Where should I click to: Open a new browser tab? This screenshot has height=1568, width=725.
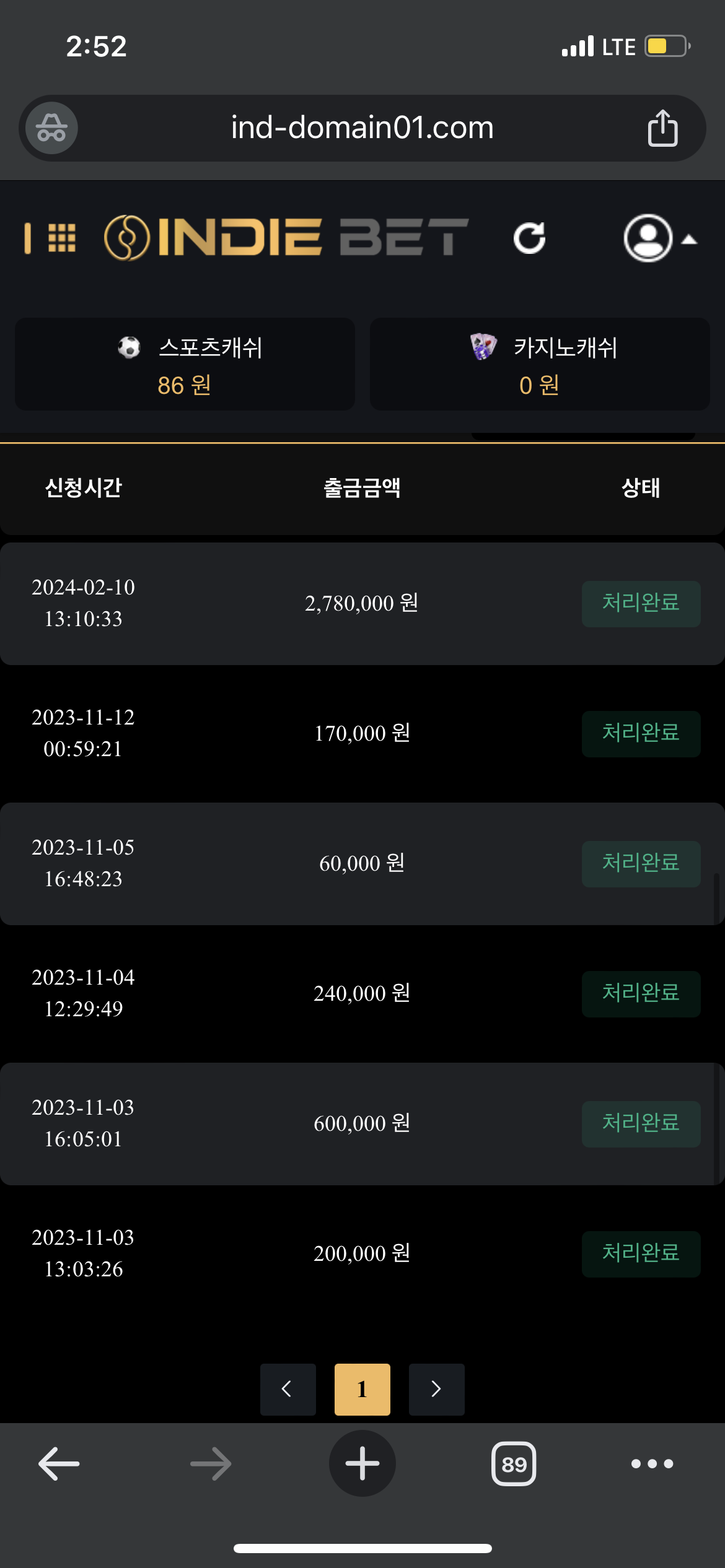[x=362, y=1463]
